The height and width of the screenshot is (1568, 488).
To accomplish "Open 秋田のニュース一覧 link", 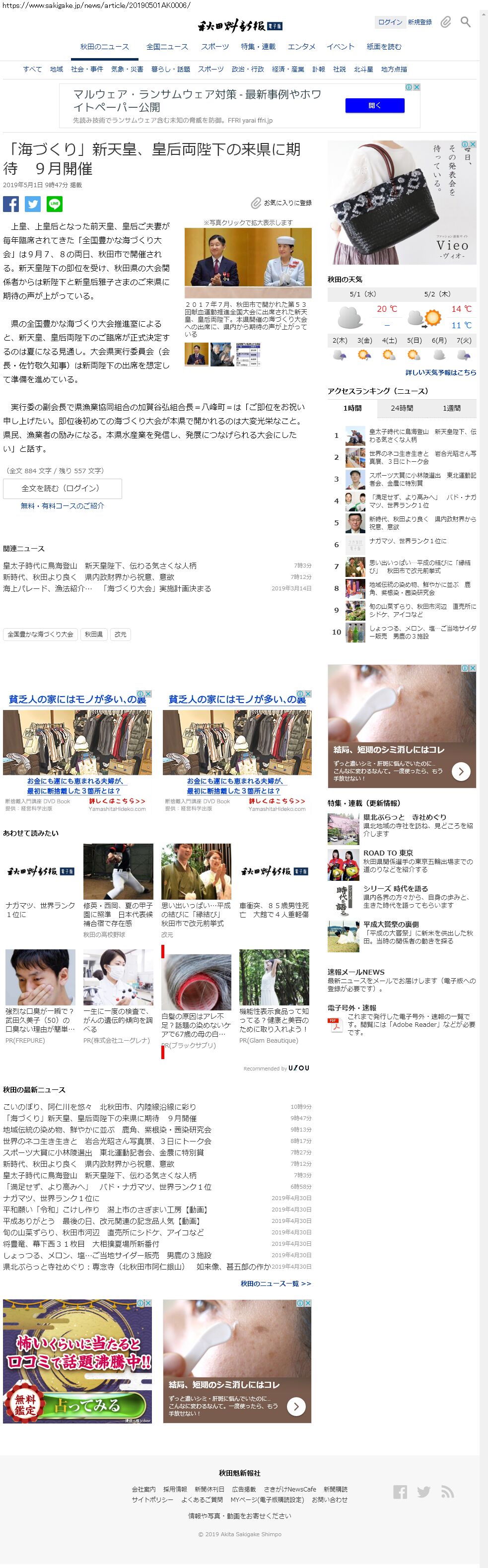I will tap(276, 1283).
